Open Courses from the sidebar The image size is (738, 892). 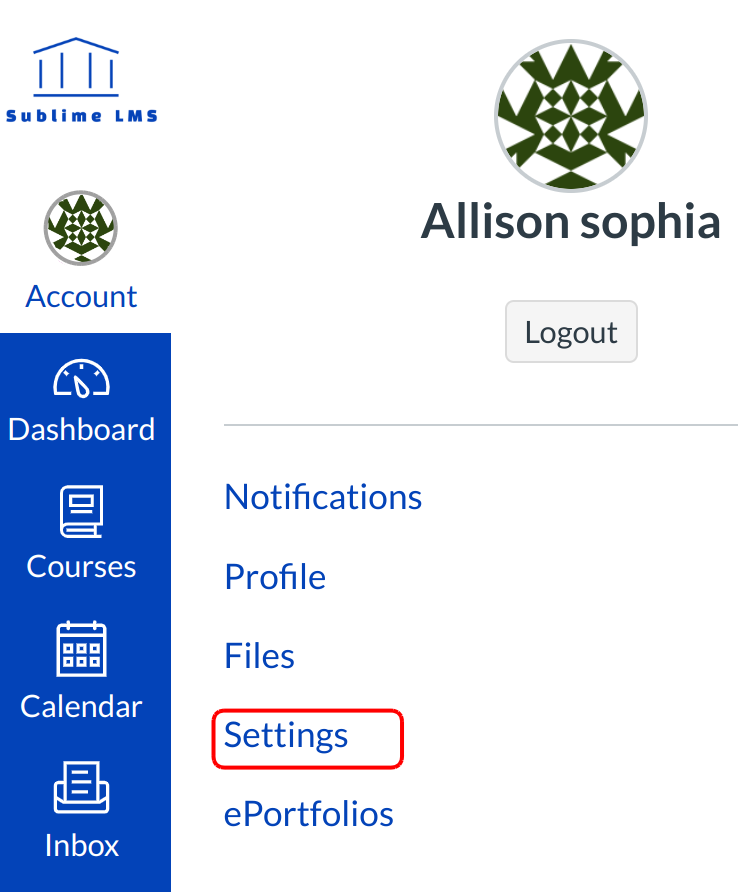pyautogui.click(x=82, y=535)
